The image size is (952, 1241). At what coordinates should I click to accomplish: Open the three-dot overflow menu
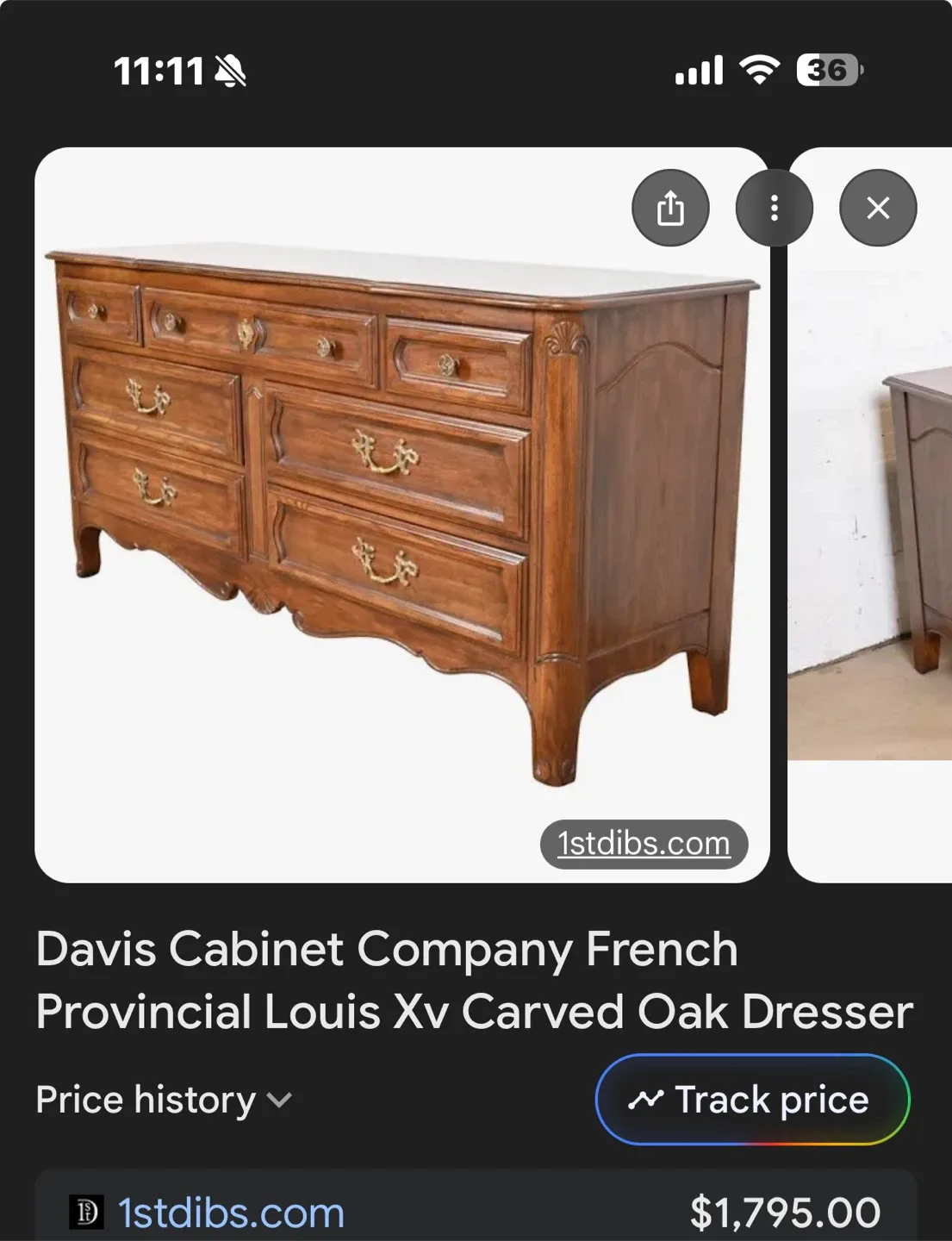point(774,208)
